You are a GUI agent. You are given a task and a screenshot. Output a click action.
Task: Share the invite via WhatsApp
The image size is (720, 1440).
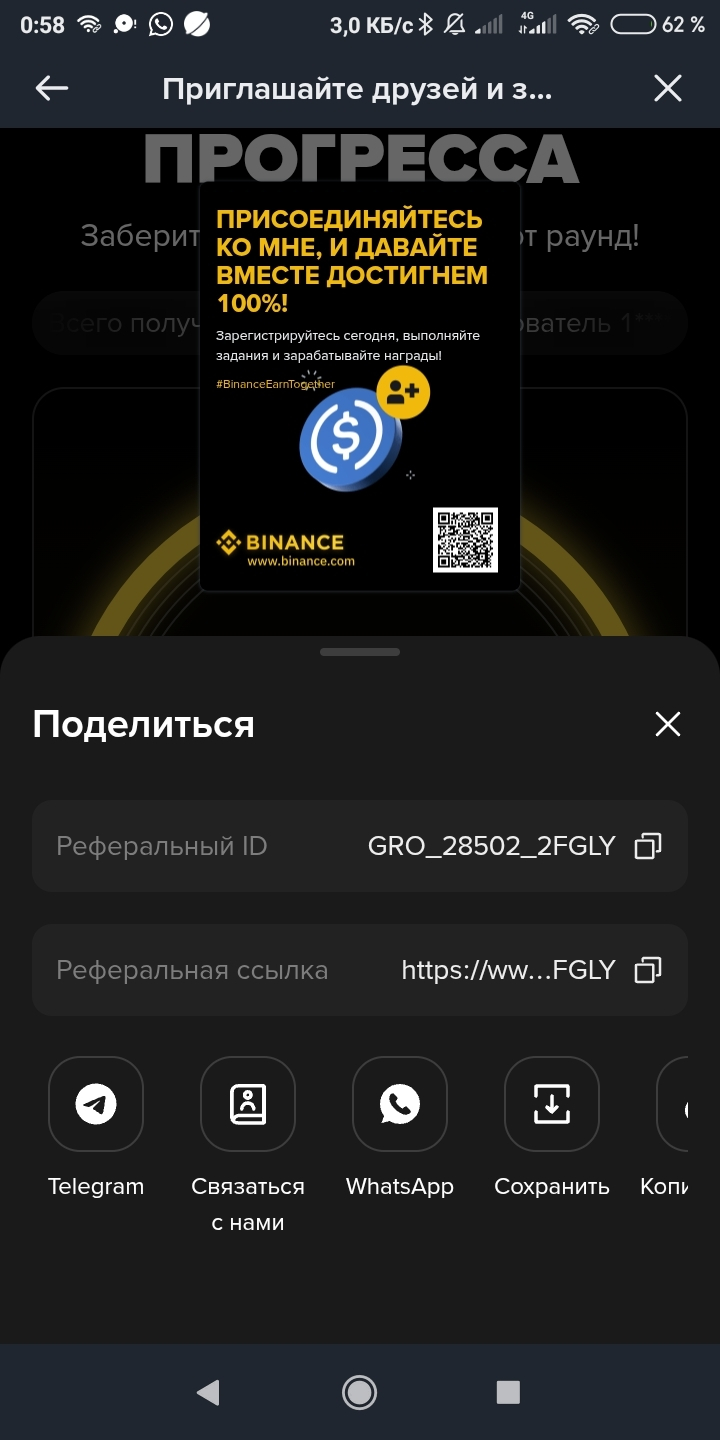400,1104
